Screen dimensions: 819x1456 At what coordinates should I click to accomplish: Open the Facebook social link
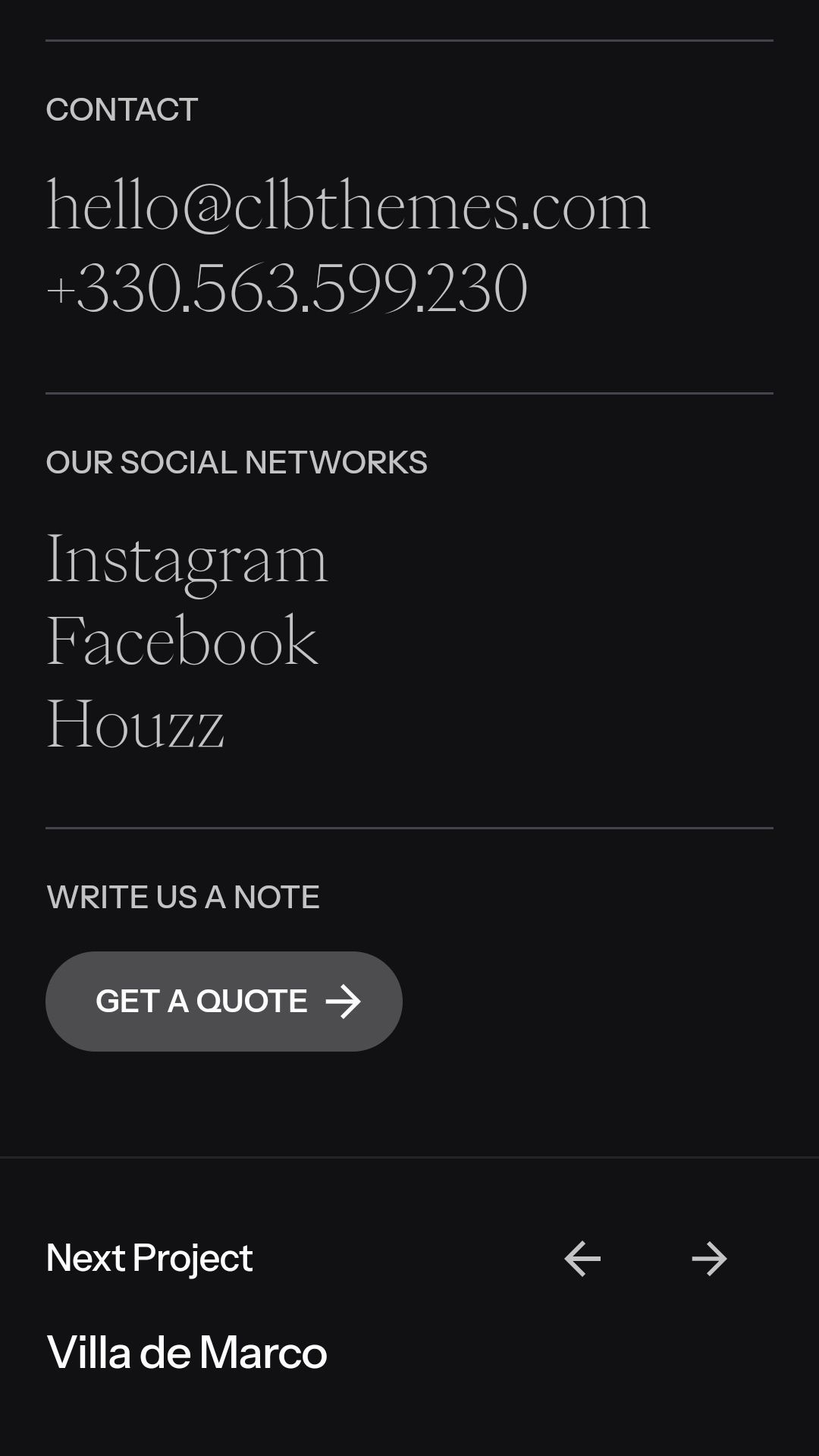pyautogui.click(x=182, y=642)
